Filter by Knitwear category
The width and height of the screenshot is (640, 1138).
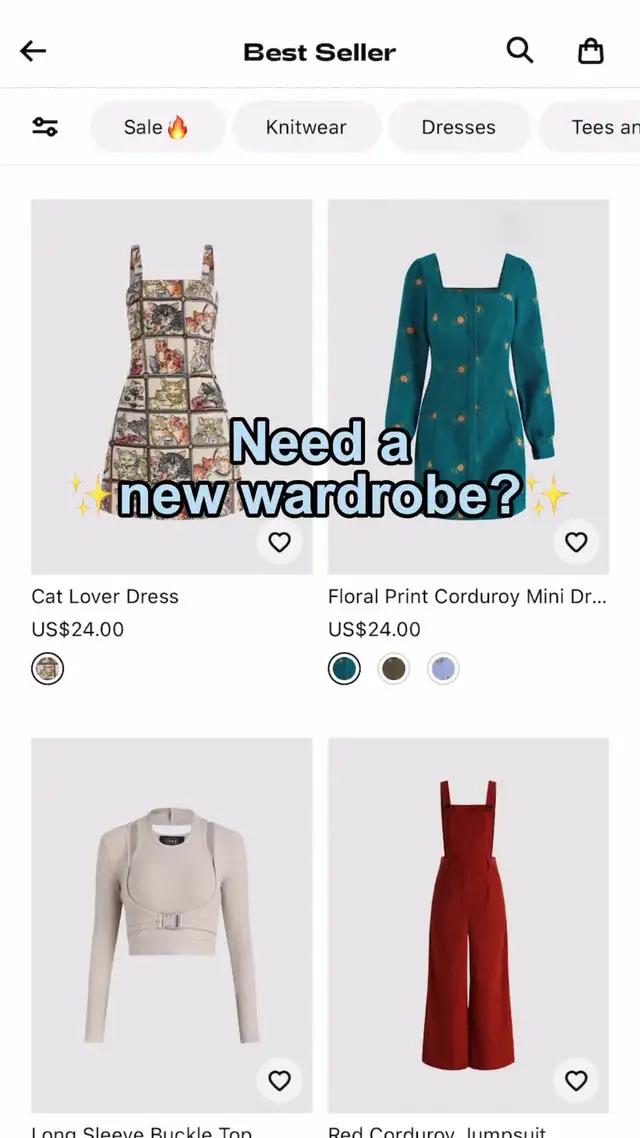click(x=306, y=127)
